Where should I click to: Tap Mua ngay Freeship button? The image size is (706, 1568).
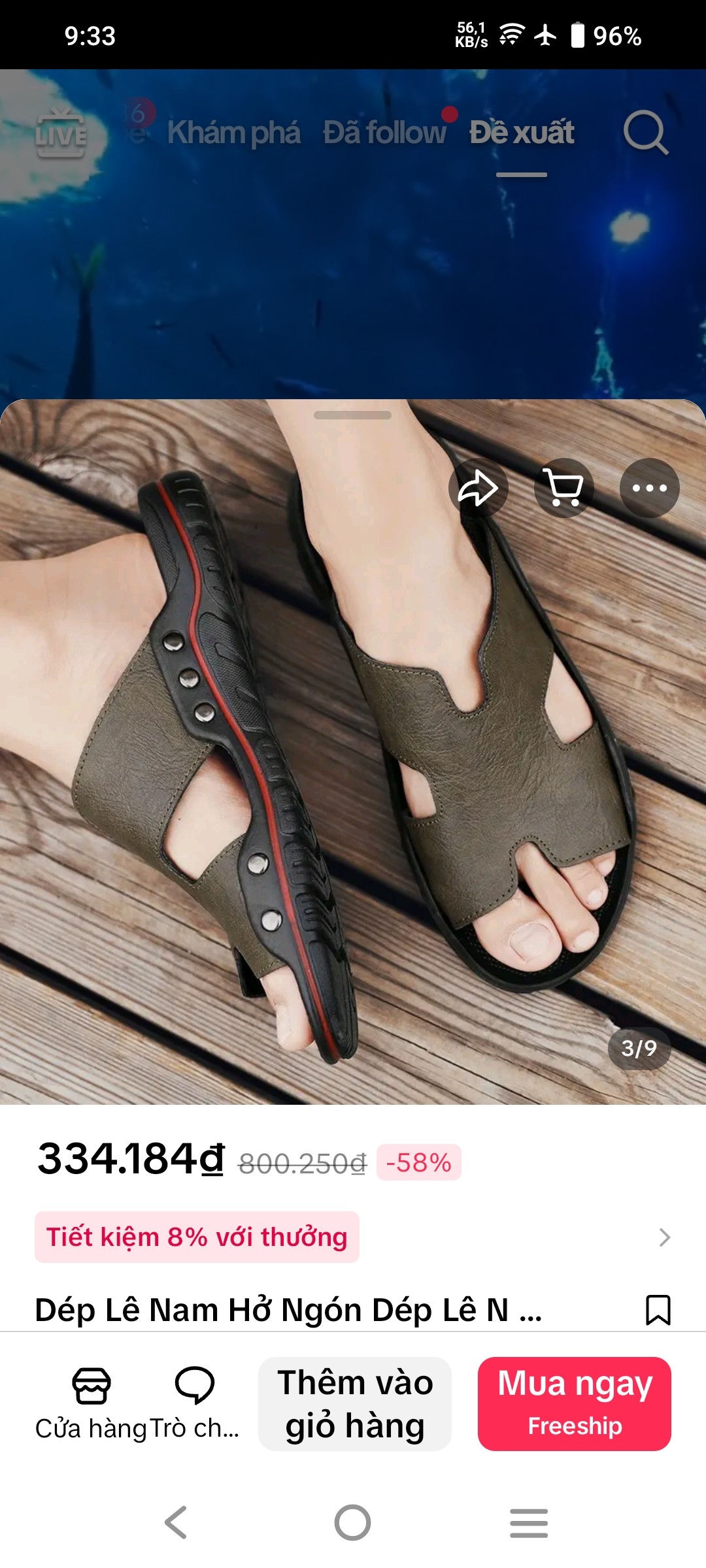[x=575, y=1403]
